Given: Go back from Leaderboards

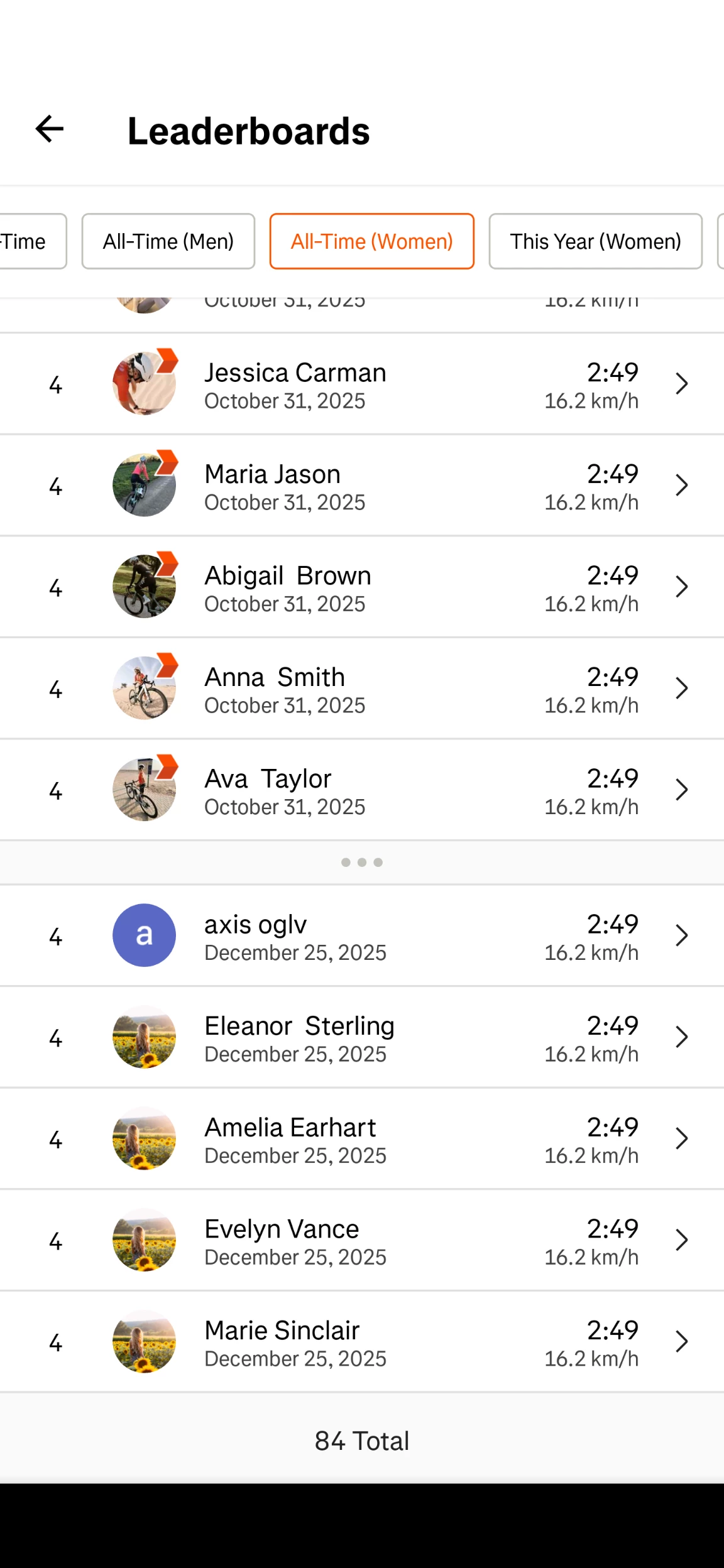Looking at the screenshot, I should click(x=50, y=129).
